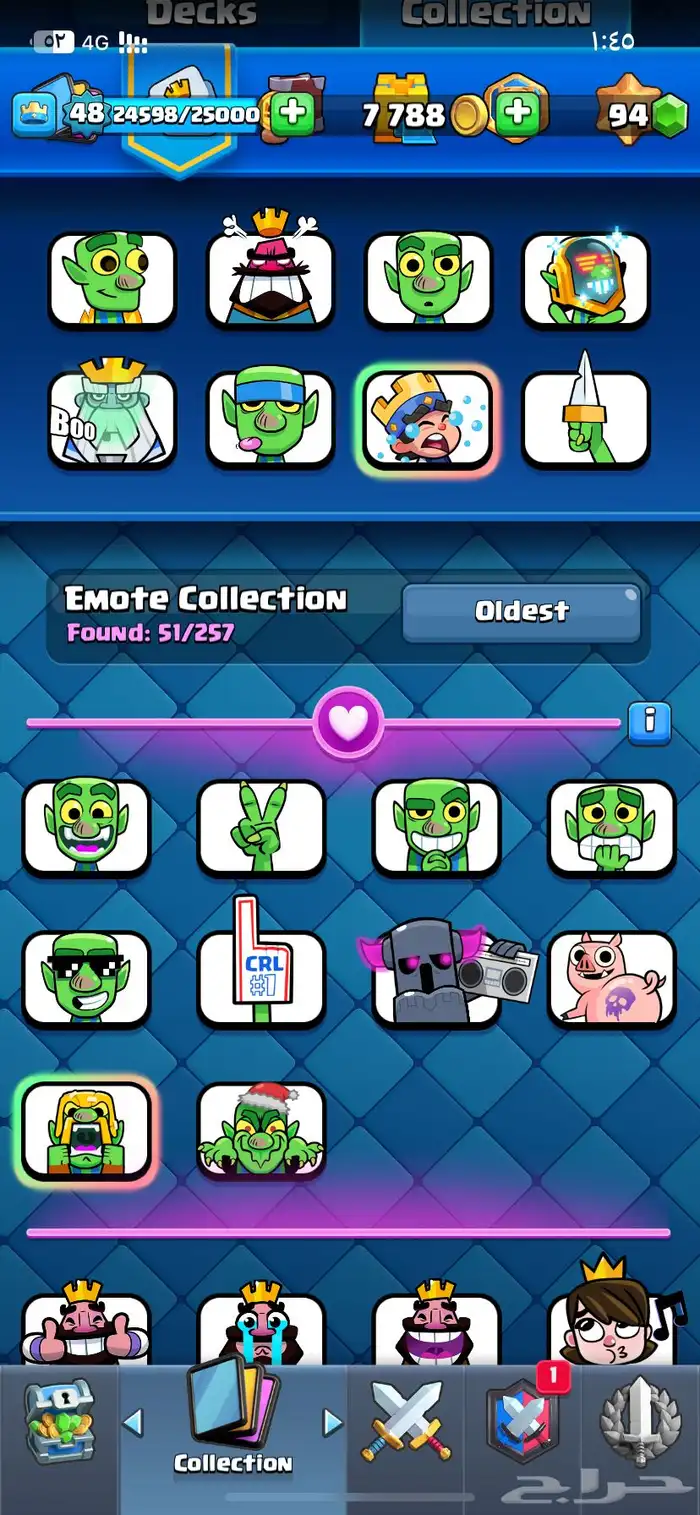The image size is (700, 1515).
Task: Open the emote collection info icon
Action: (649, 720)
